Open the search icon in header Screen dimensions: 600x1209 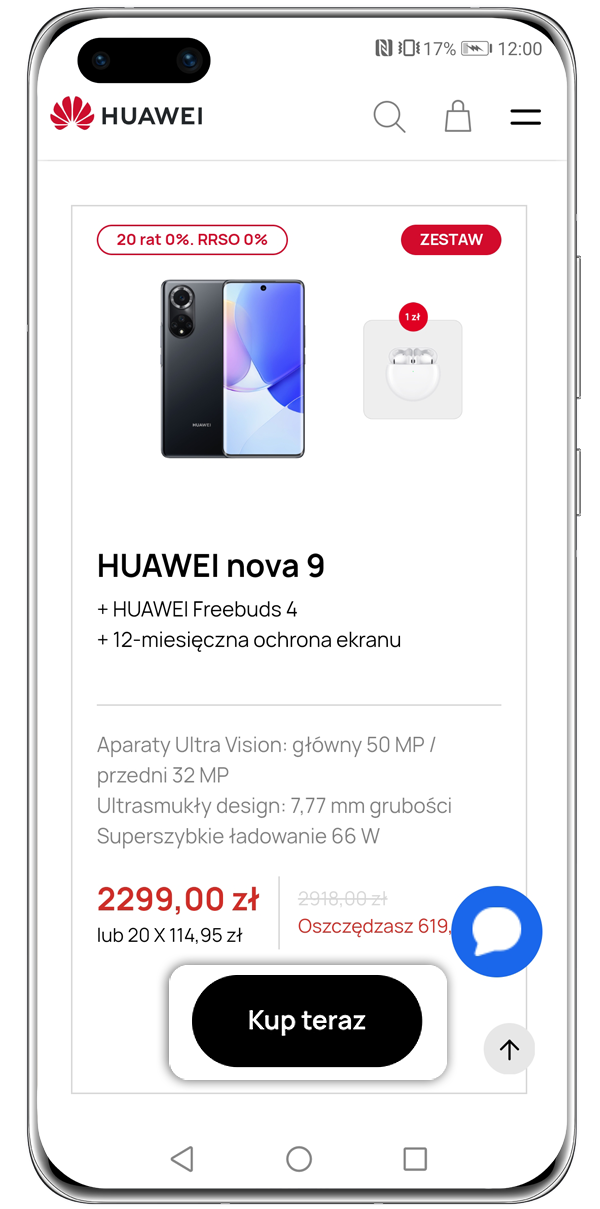pyautogui.click(x=389, y=117)
